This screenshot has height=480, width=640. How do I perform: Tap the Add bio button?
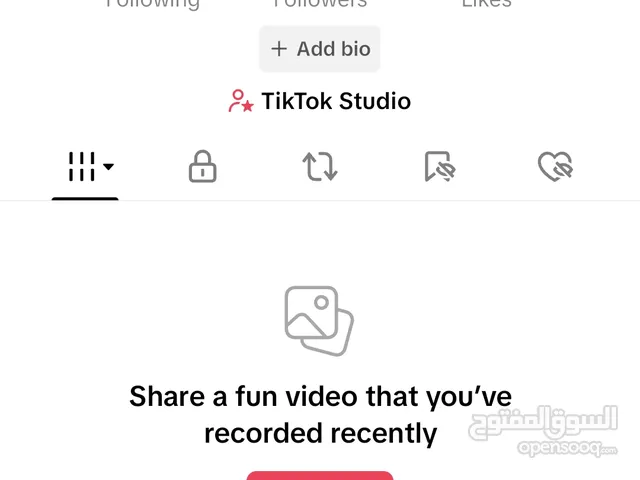pyautogui.click(x=320, y=49)
